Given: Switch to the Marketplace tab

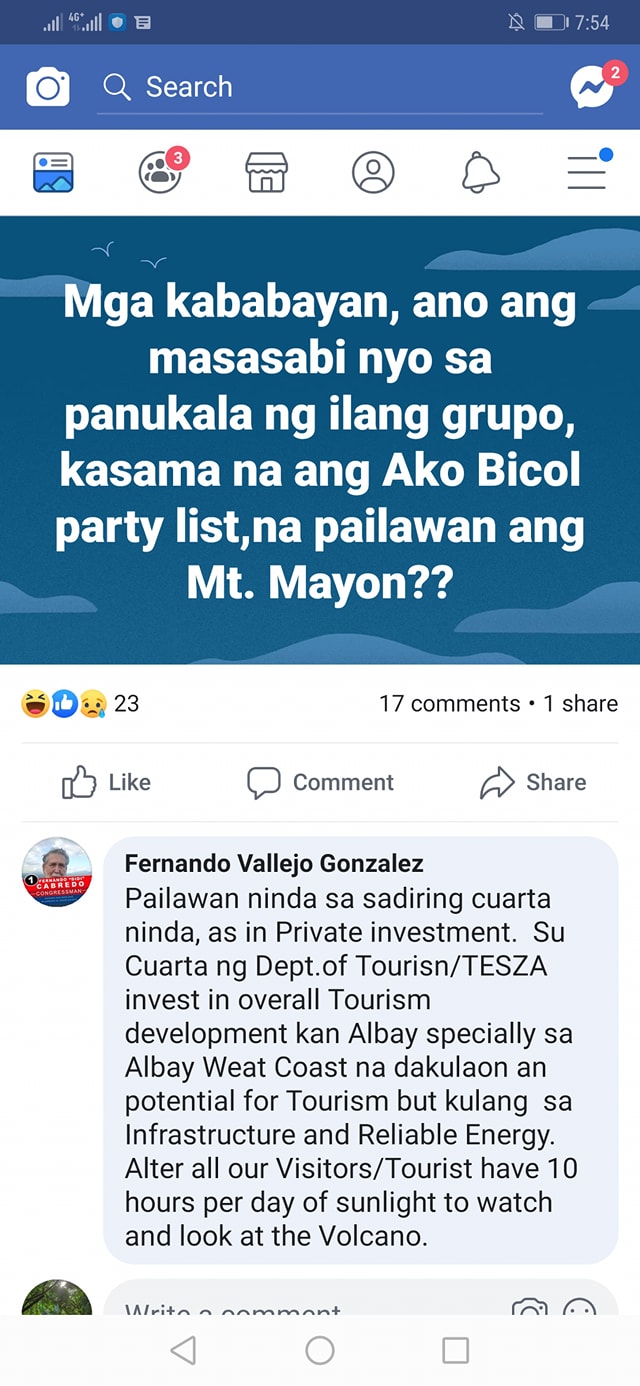Looking at the screenshot, I should click(x=266, y=172).
